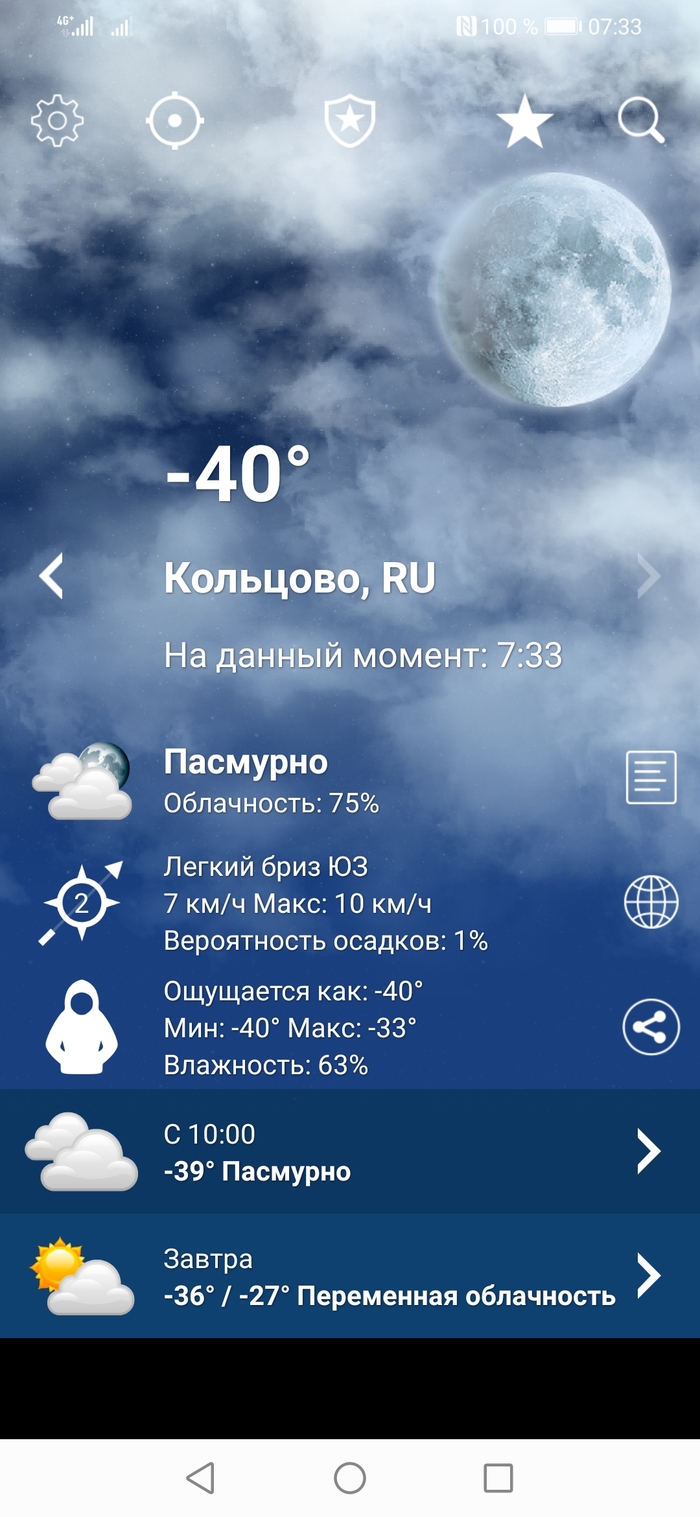Go to the Android home screen
700x1517 pixels.
350,1477
